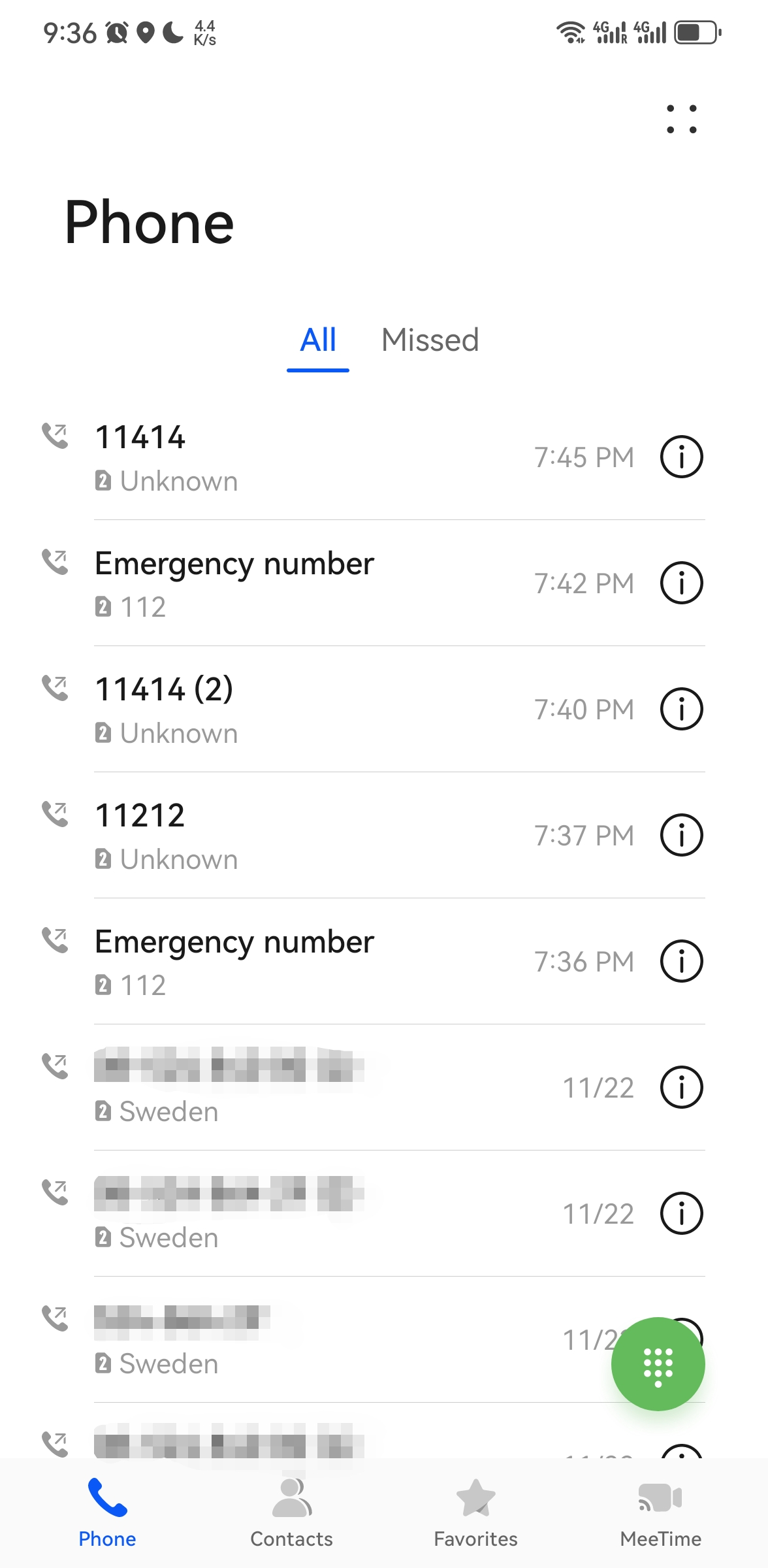768x1568 pixels.
Task: Open details for the 7:37 PM call
Action: click(x=681, y=836)
